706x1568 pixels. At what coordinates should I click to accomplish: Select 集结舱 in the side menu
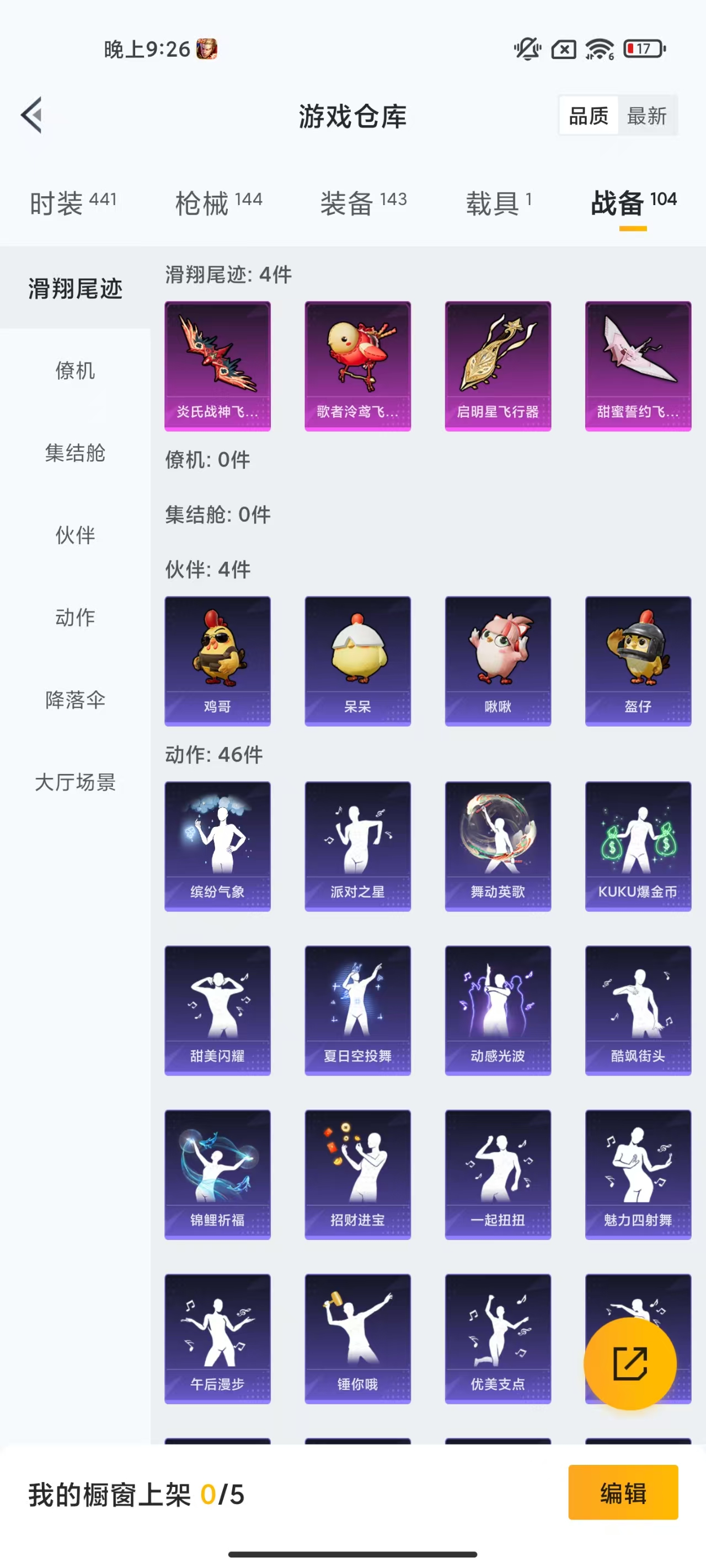tap(75, 453)
